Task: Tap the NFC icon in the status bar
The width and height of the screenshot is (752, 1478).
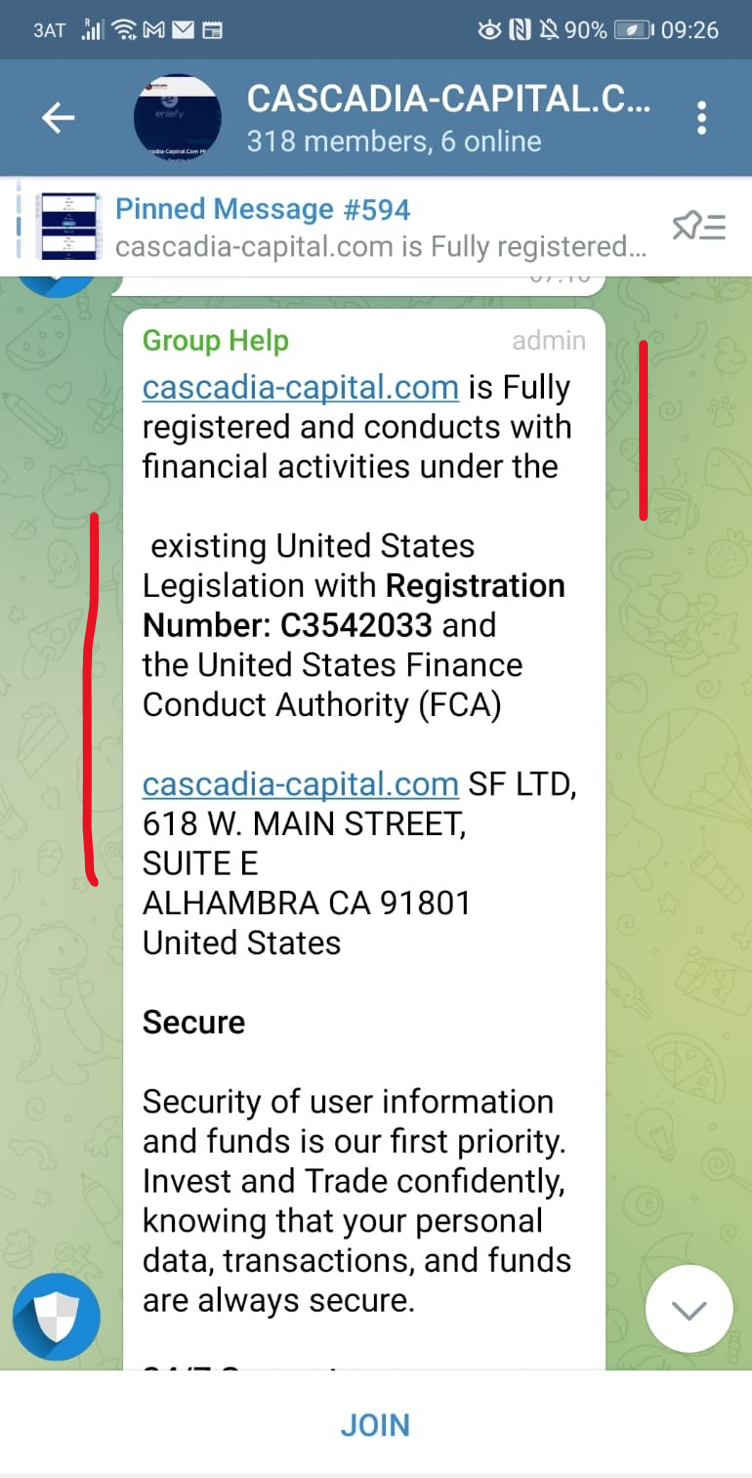Action: (x=517, y=29)
